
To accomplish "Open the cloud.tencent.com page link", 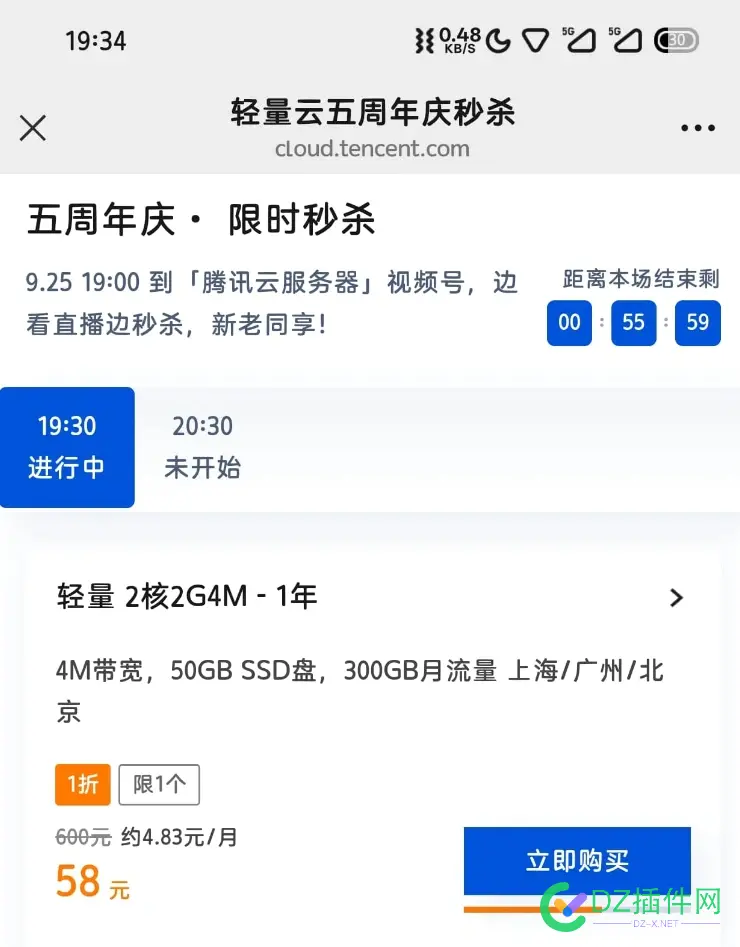I will [371, 148].
